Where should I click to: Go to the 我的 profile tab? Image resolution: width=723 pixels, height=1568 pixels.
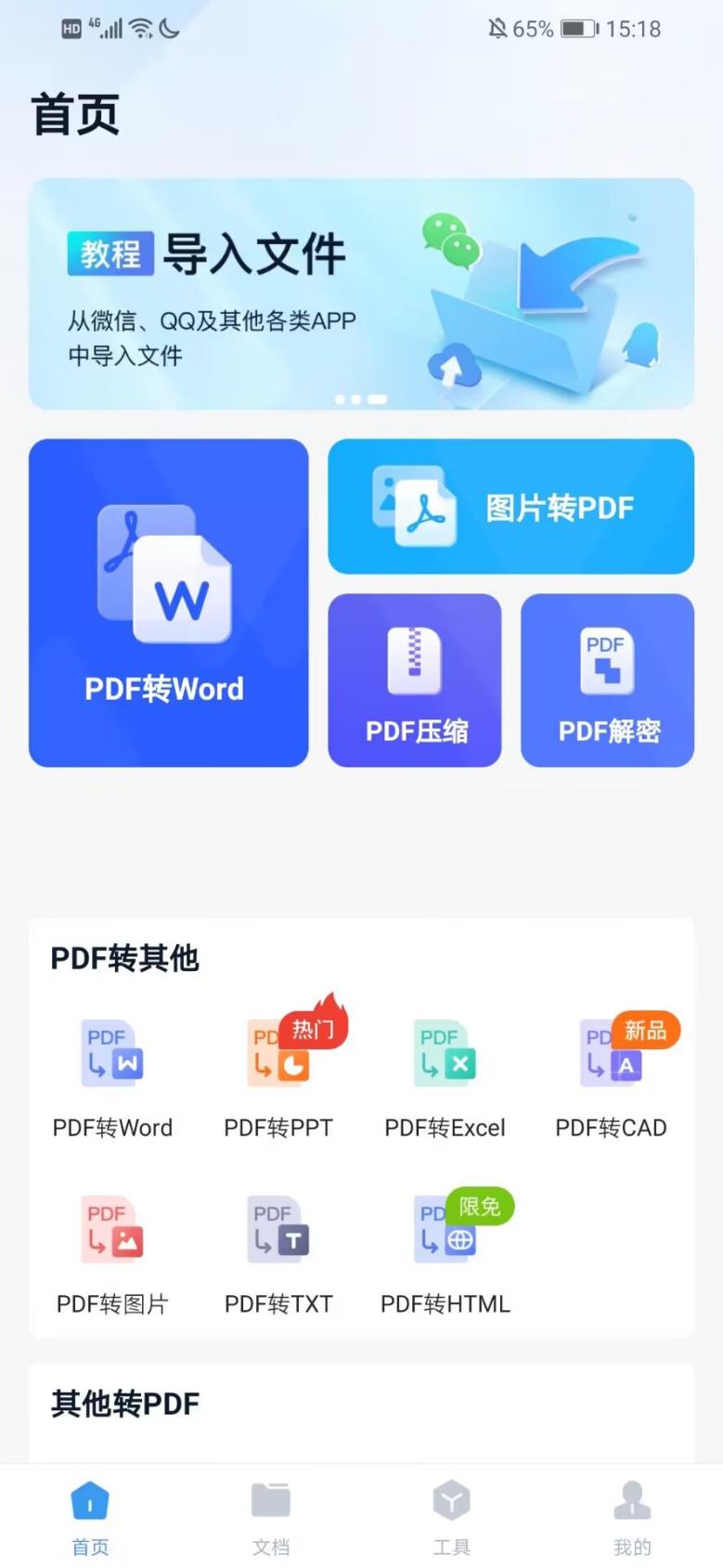tap(632, 1515)
